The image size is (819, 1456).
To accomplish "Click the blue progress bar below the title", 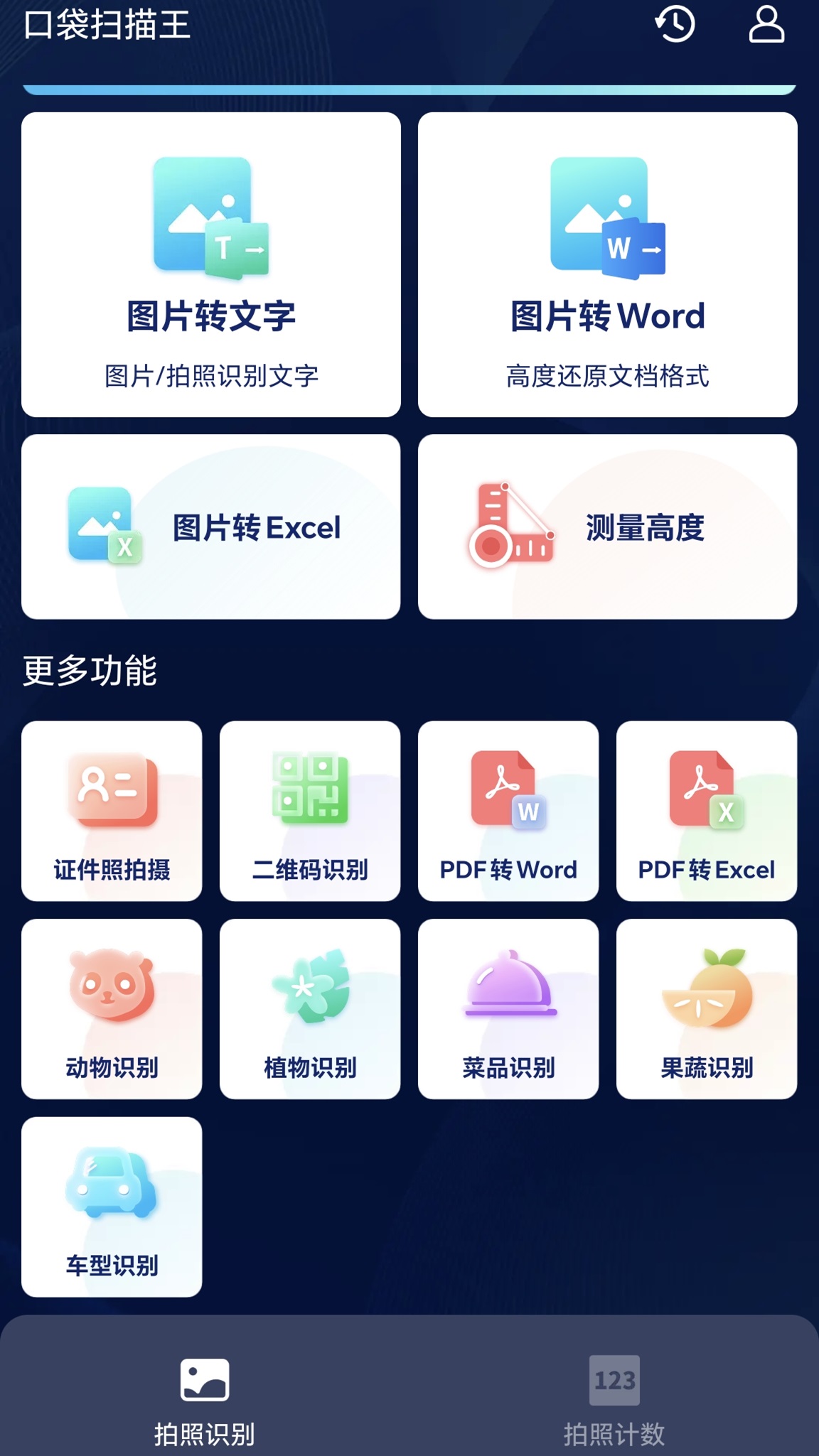I will (x=409, y=88).
